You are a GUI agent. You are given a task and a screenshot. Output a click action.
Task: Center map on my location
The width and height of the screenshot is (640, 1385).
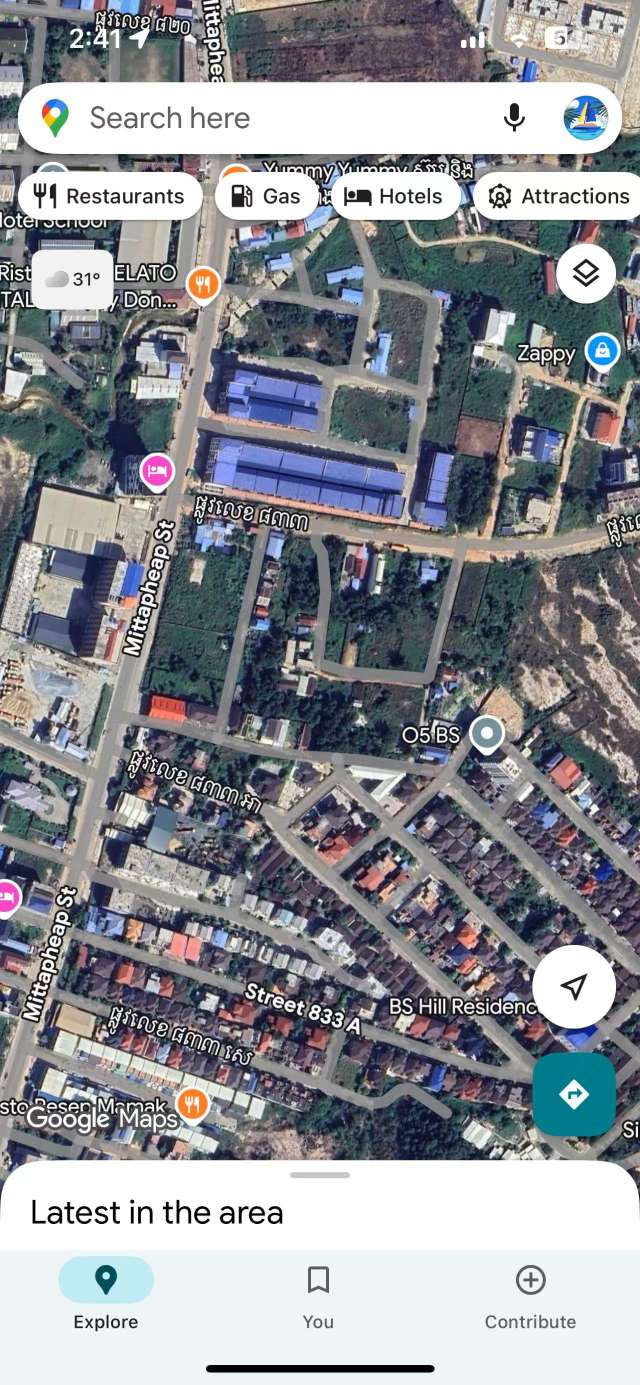574,987
